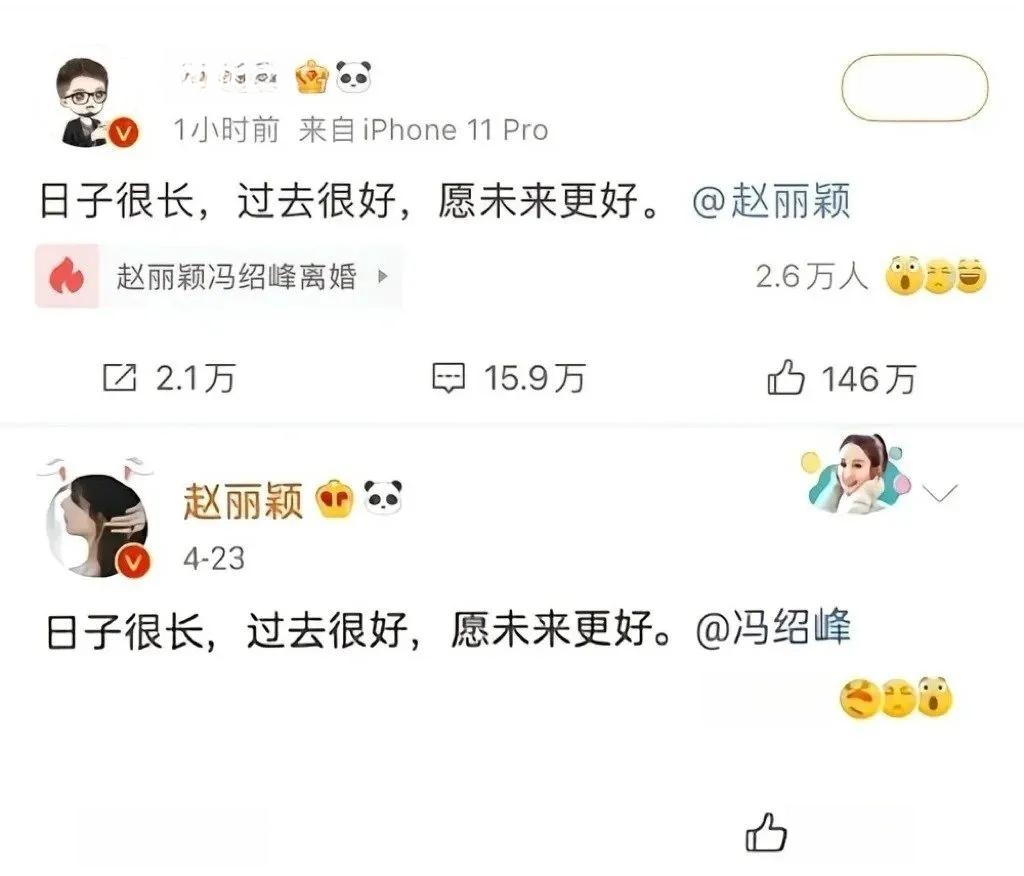Open the @冯绍峰 mention link
This screenshot has height=876, width=1024.
[772, 631]
